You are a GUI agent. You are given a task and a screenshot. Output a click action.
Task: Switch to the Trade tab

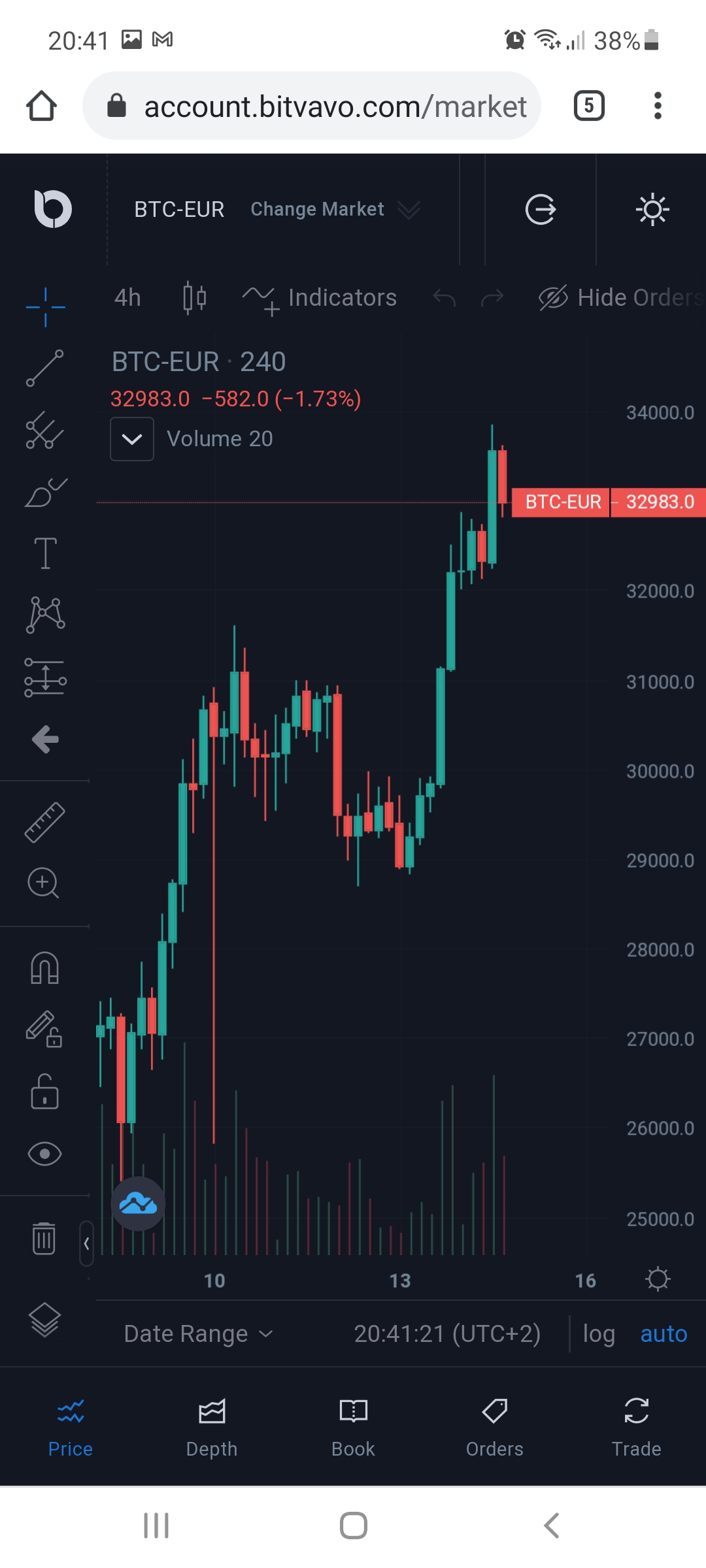click(636, 1428)
